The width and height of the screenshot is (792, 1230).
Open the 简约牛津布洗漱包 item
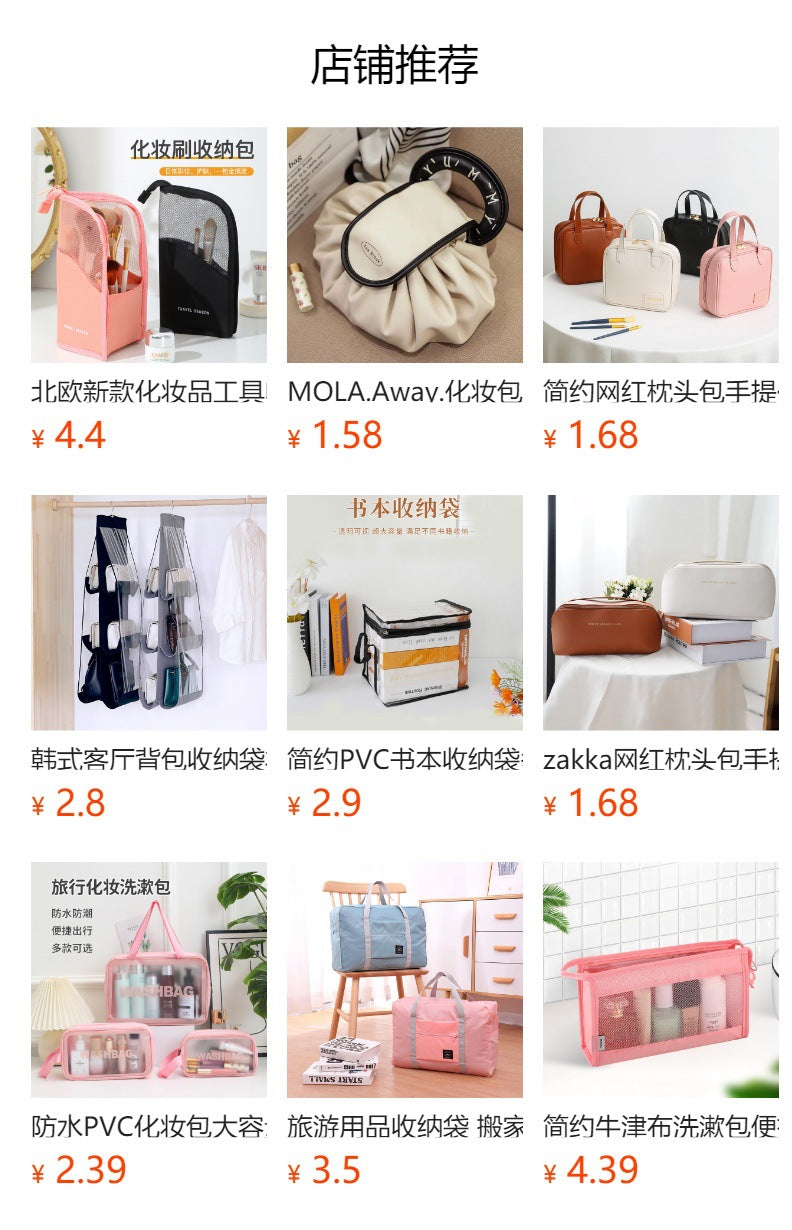tap(660, 980)
